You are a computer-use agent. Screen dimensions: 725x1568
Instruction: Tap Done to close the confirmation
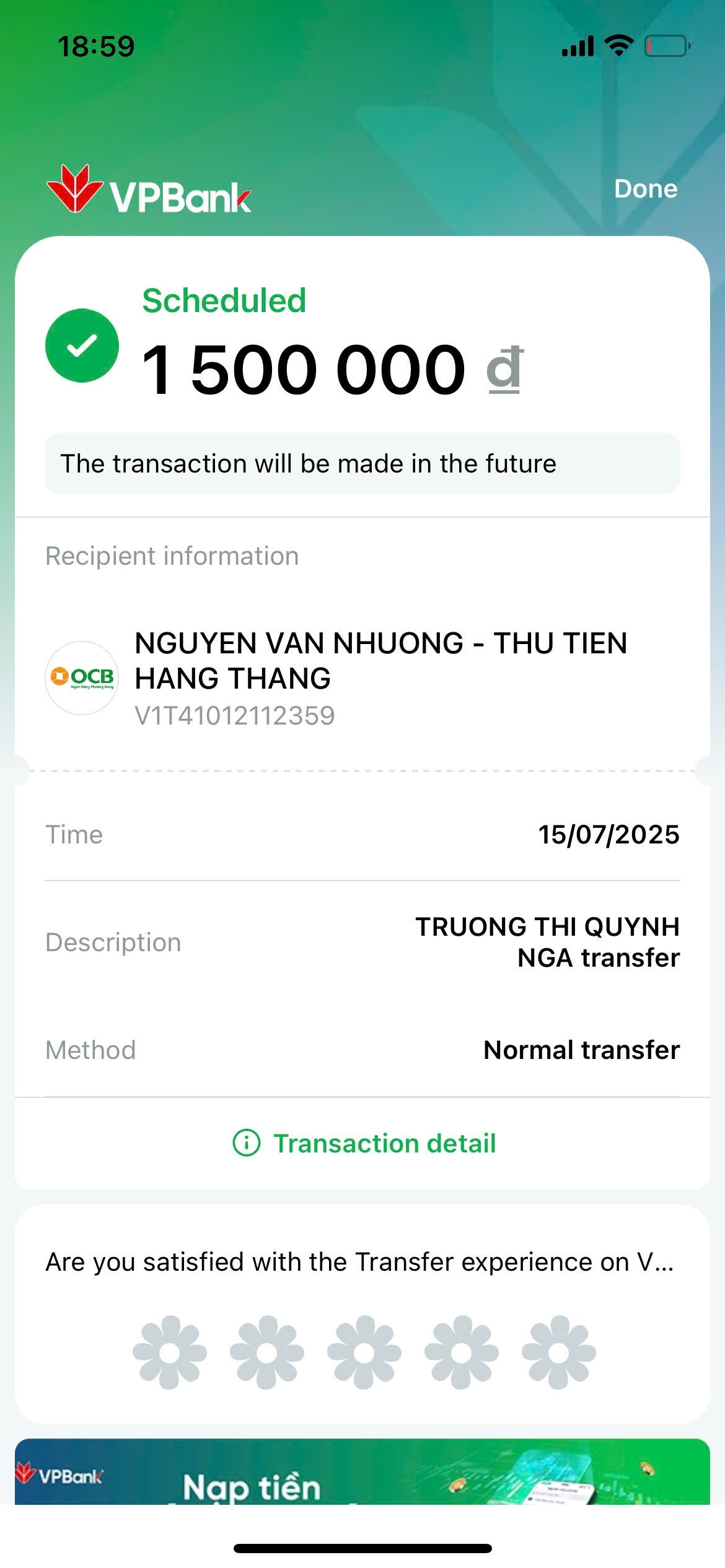(x=645, y=189)
